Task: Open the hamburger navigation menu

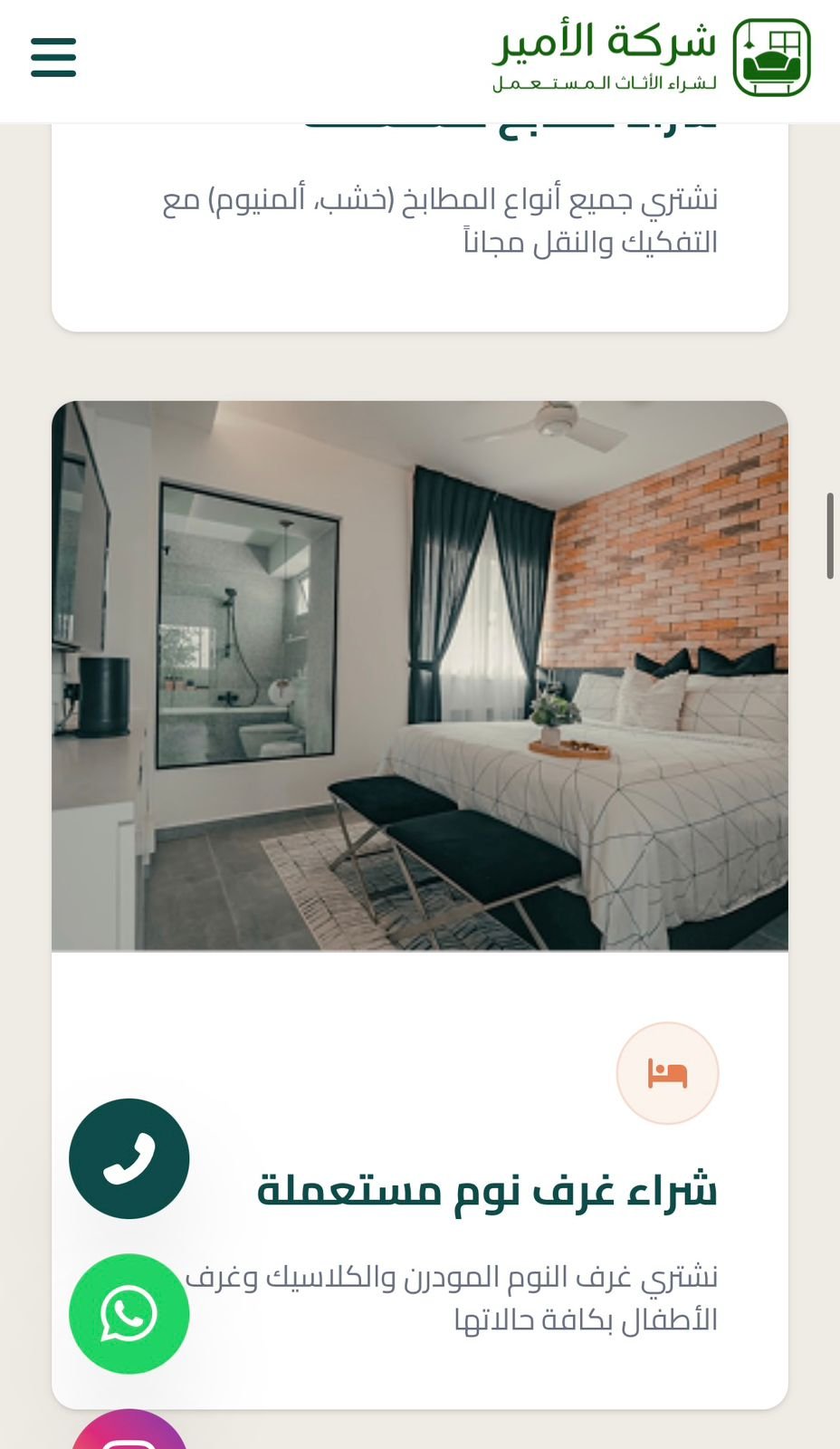Action: tap(53, 57)
